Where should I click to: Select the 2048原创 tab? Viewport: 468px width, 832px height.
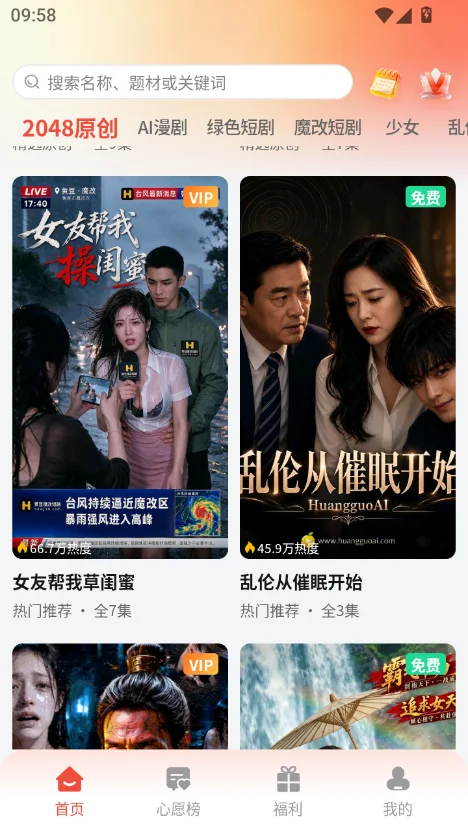(x=70, y=128)
